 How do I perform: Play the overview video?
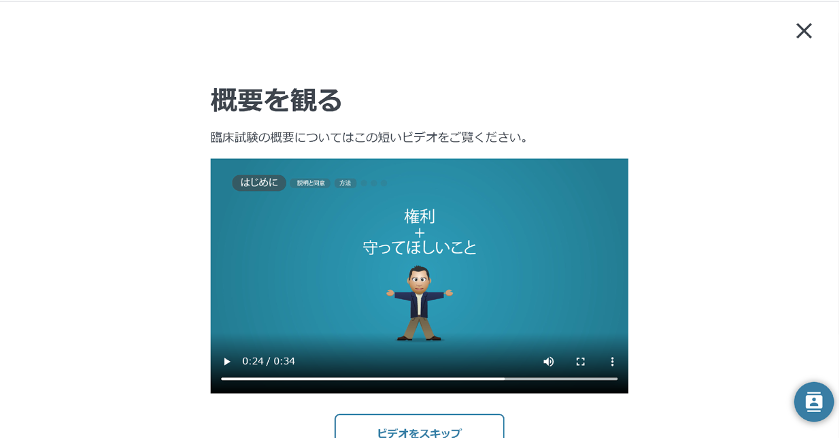pyautogui.click(x=227, y=362)
